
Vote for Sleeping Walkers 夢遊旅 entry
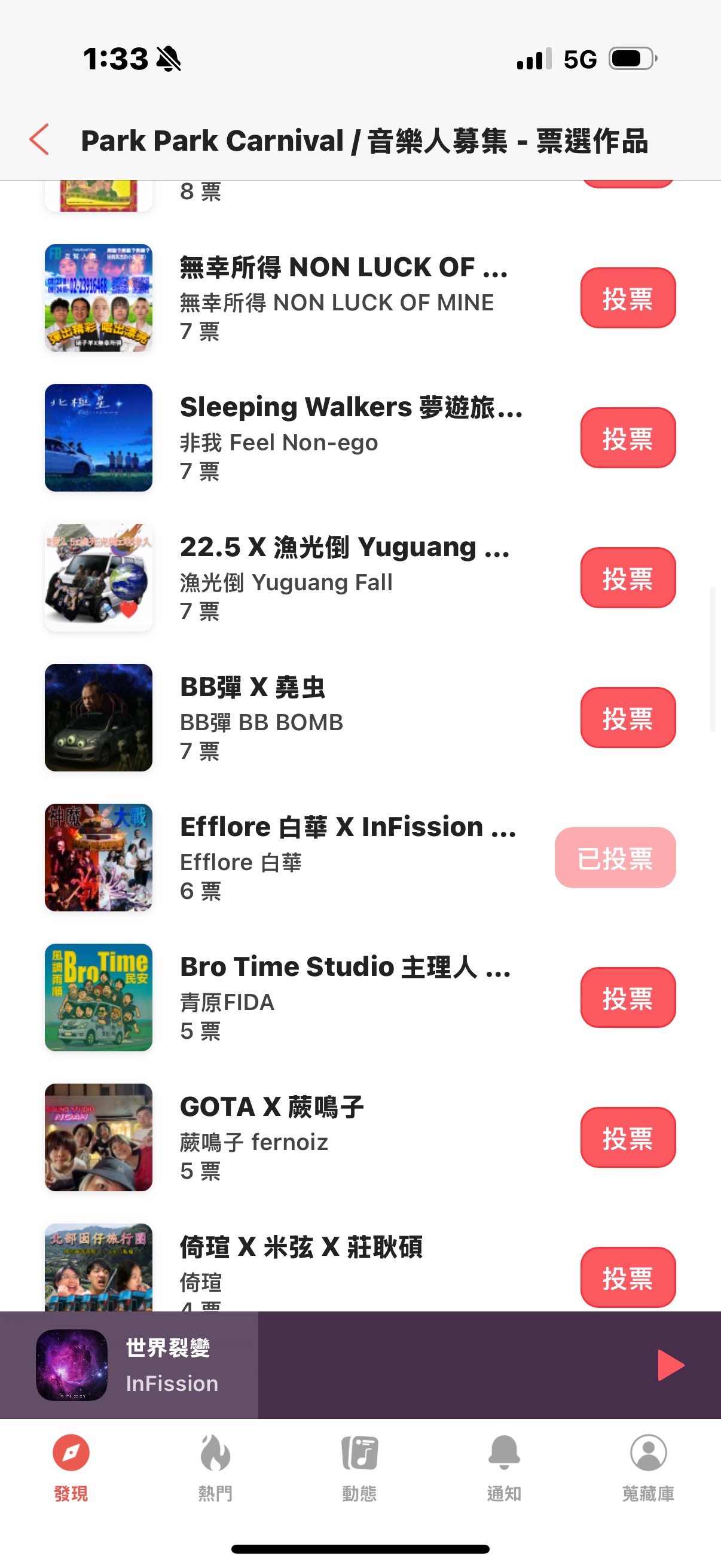[x=627, y=438]
